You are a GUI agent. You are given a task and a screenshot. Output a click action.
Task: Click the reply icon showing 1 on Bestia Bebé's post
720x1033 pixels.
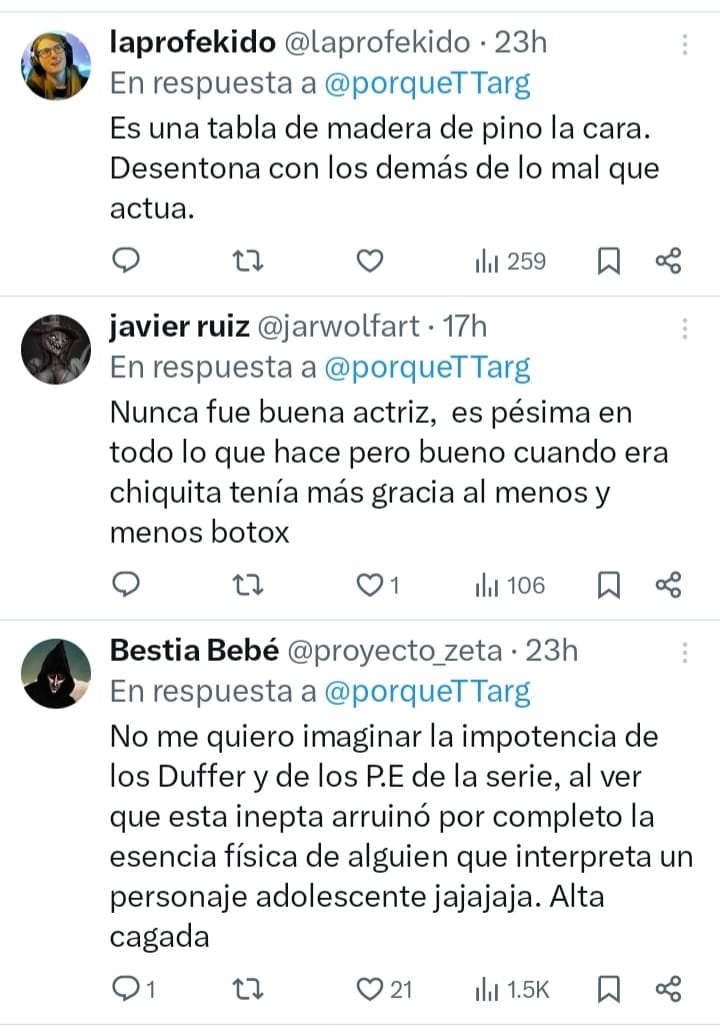tap(132, 987)
